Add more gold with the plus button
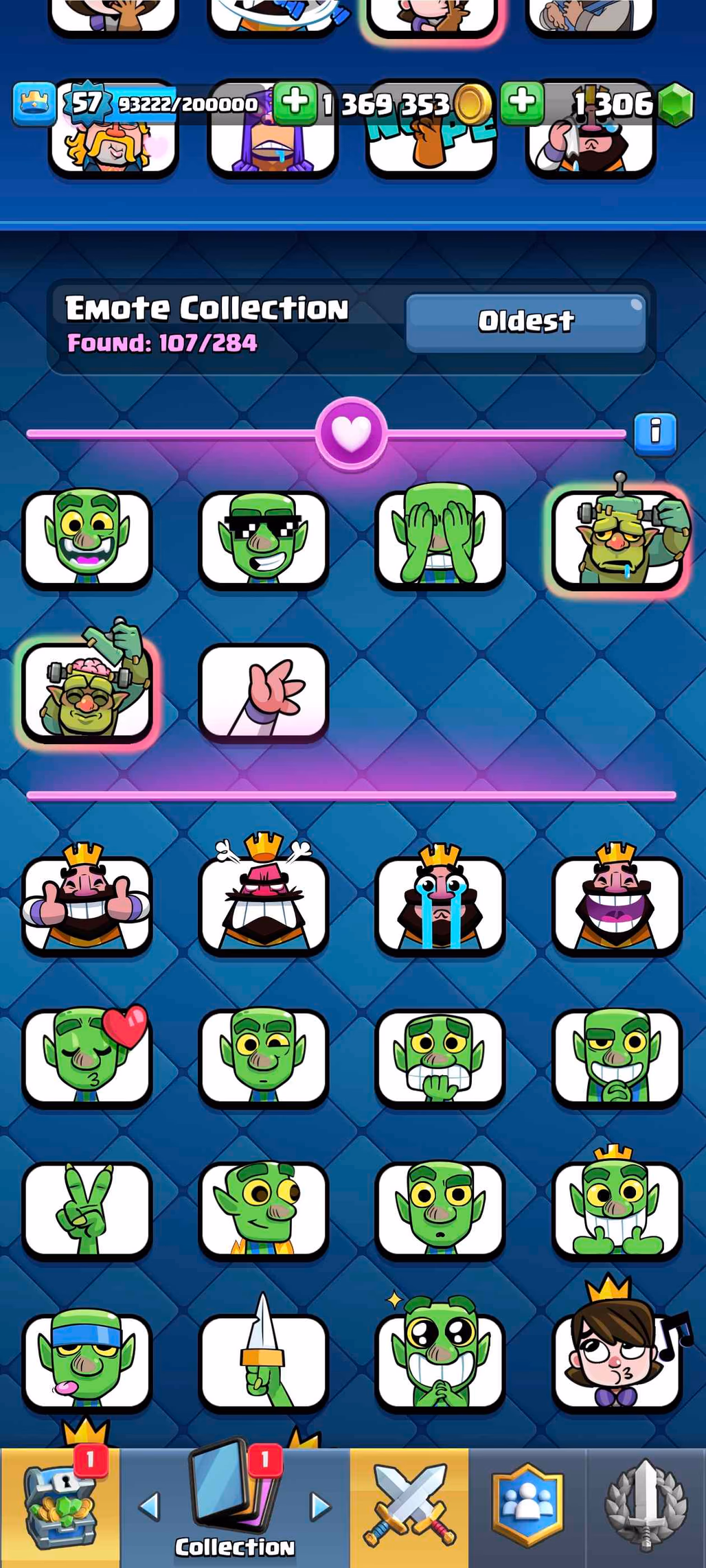706x1568 pixels. click(x=295, y=103)
